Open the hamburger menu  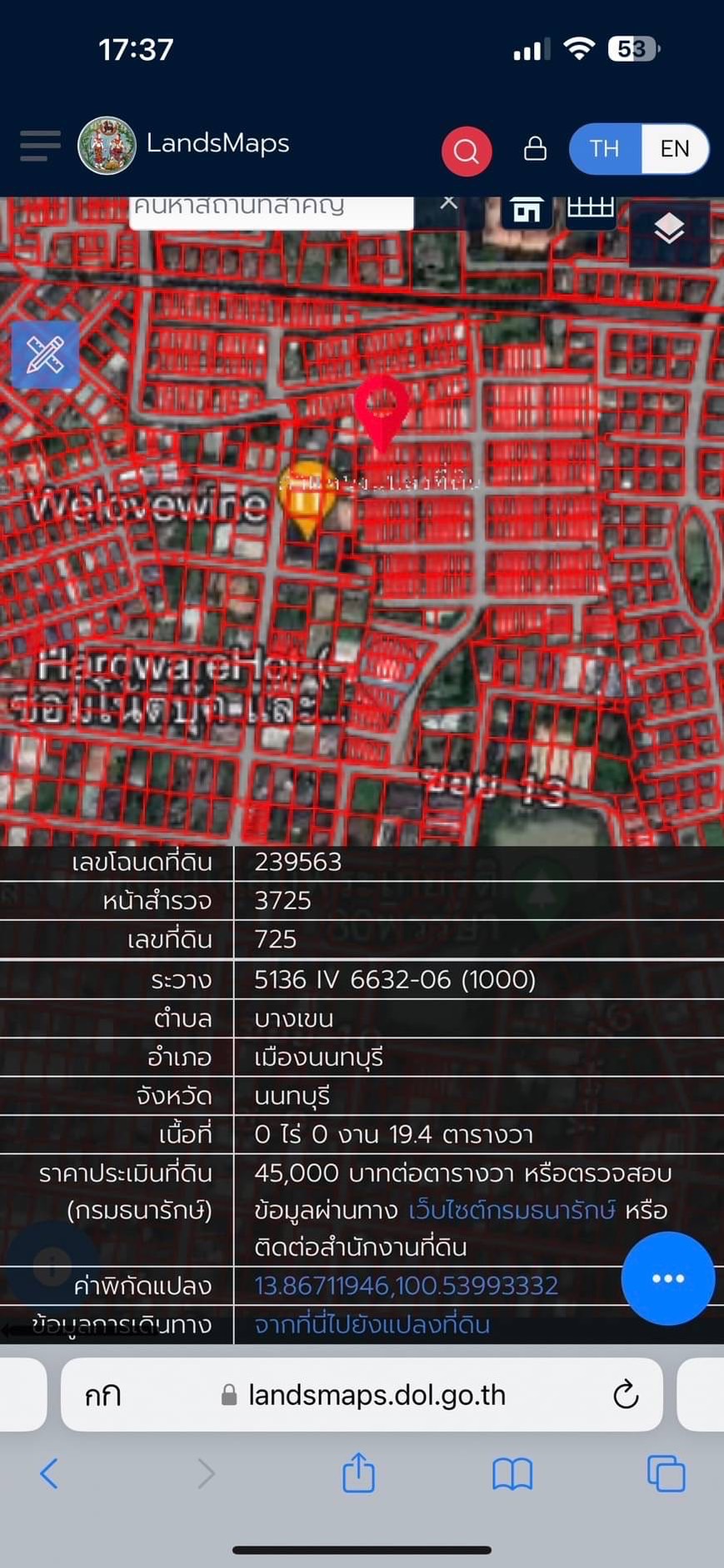click(40, 146)
